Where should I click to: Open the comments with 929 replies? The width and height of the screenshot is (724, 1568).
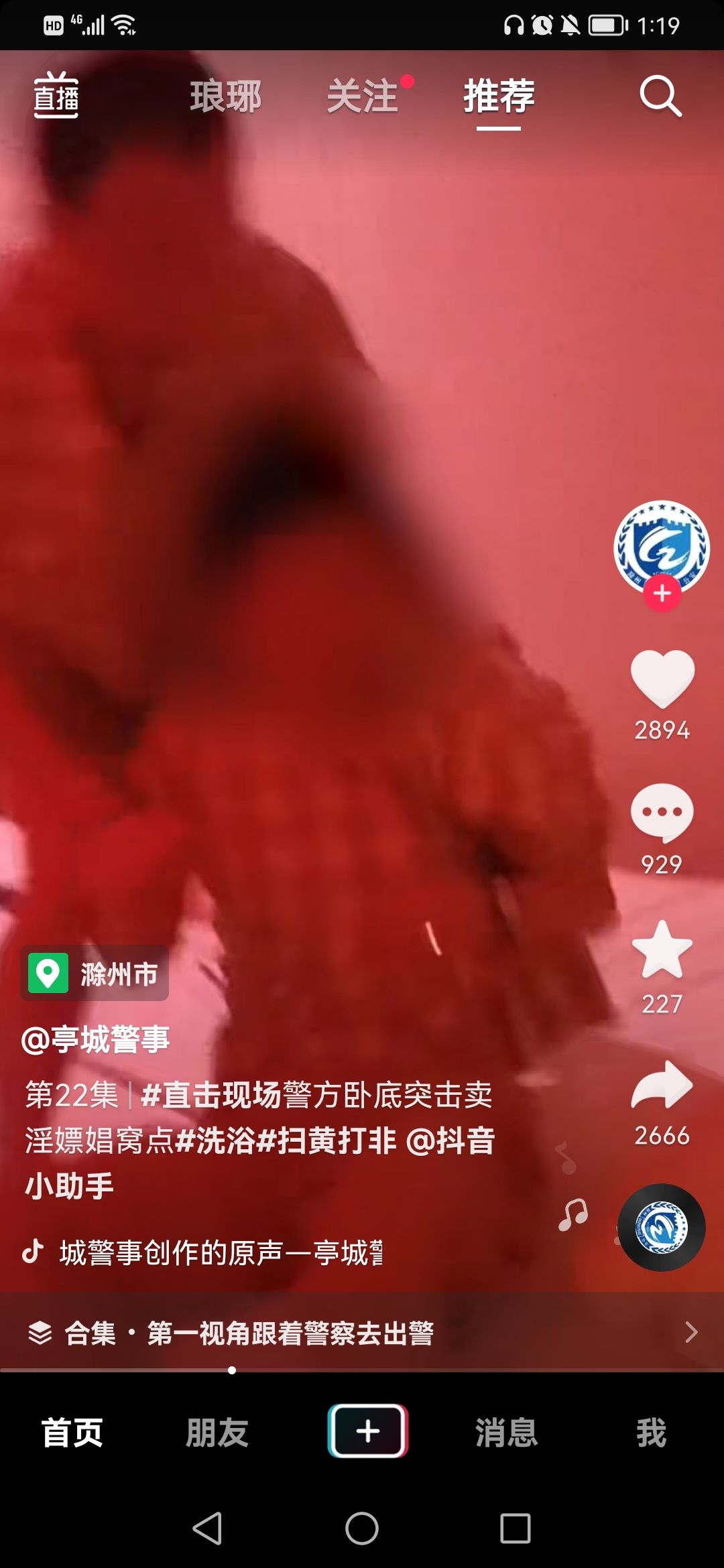click(662, 813)
